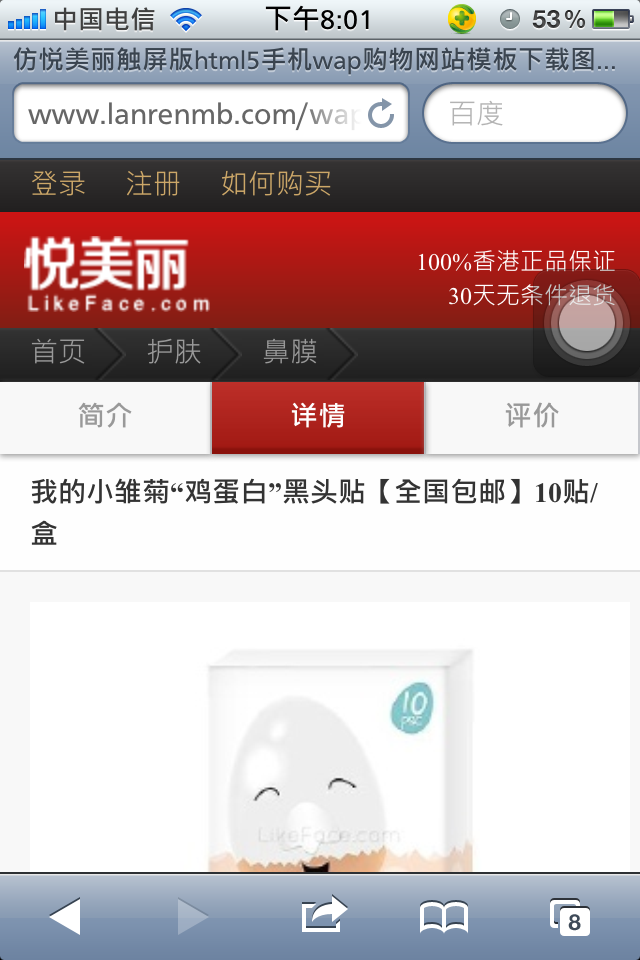Tap the URL address field
The width and height of the screenshot is (640, 960).
pos(190,114)
